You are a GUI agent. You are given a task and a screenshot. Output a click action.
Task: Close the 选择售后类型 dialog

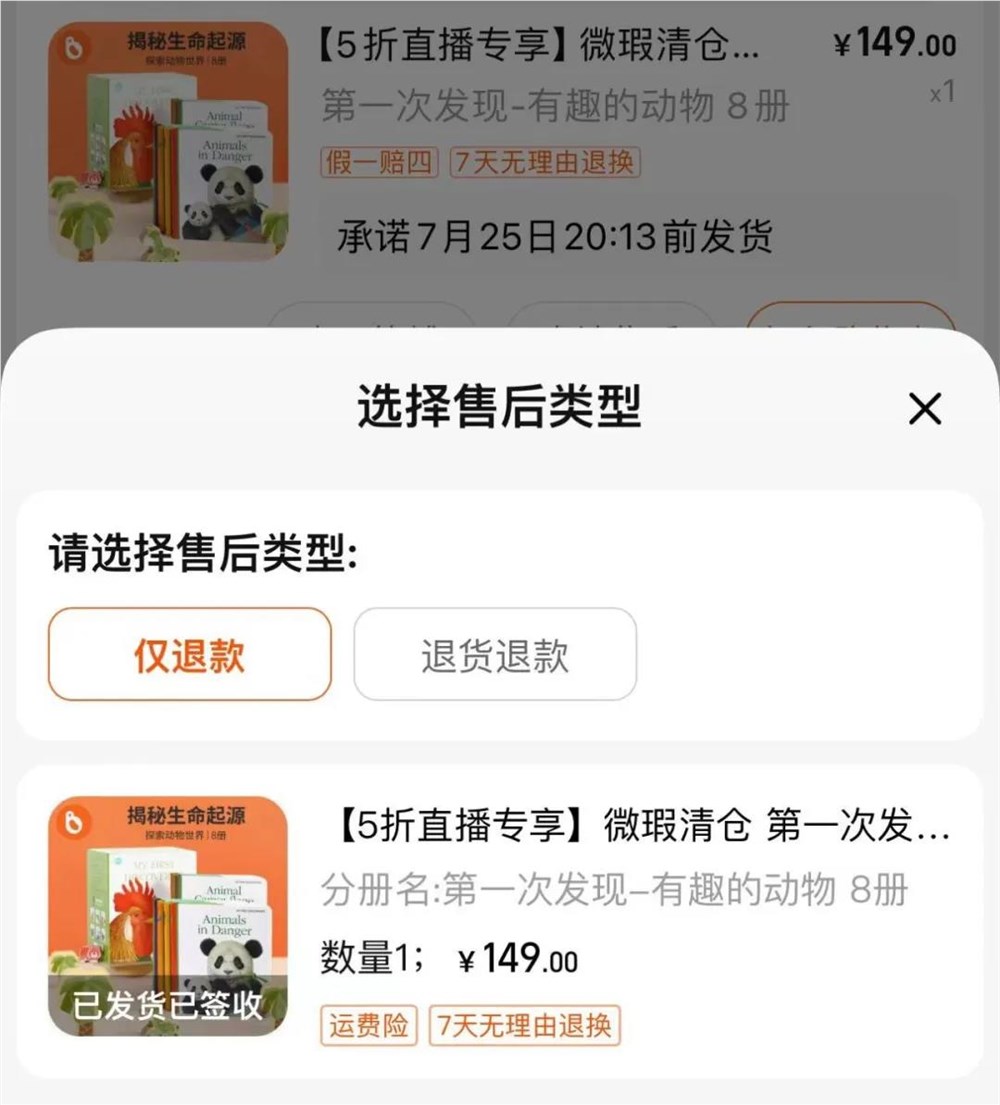pos(925,408)
